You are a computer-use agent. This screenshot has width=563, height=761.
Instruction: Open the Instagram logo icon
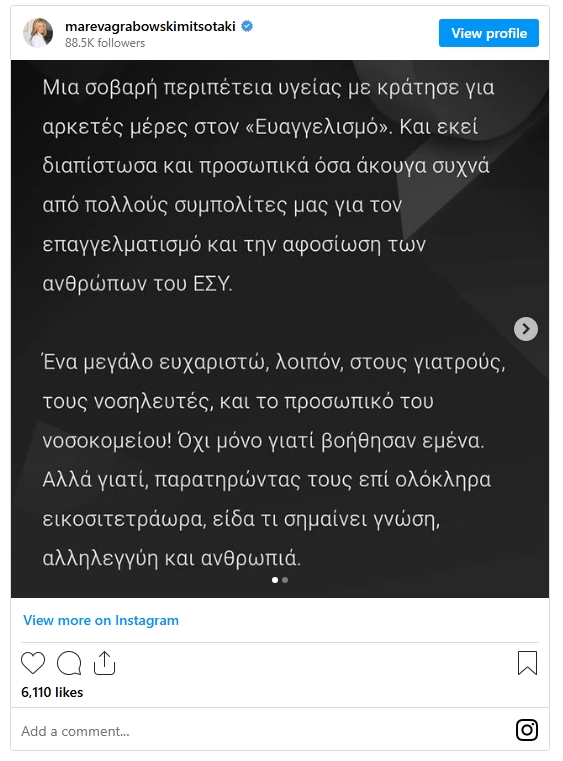[x=527, y=730]
